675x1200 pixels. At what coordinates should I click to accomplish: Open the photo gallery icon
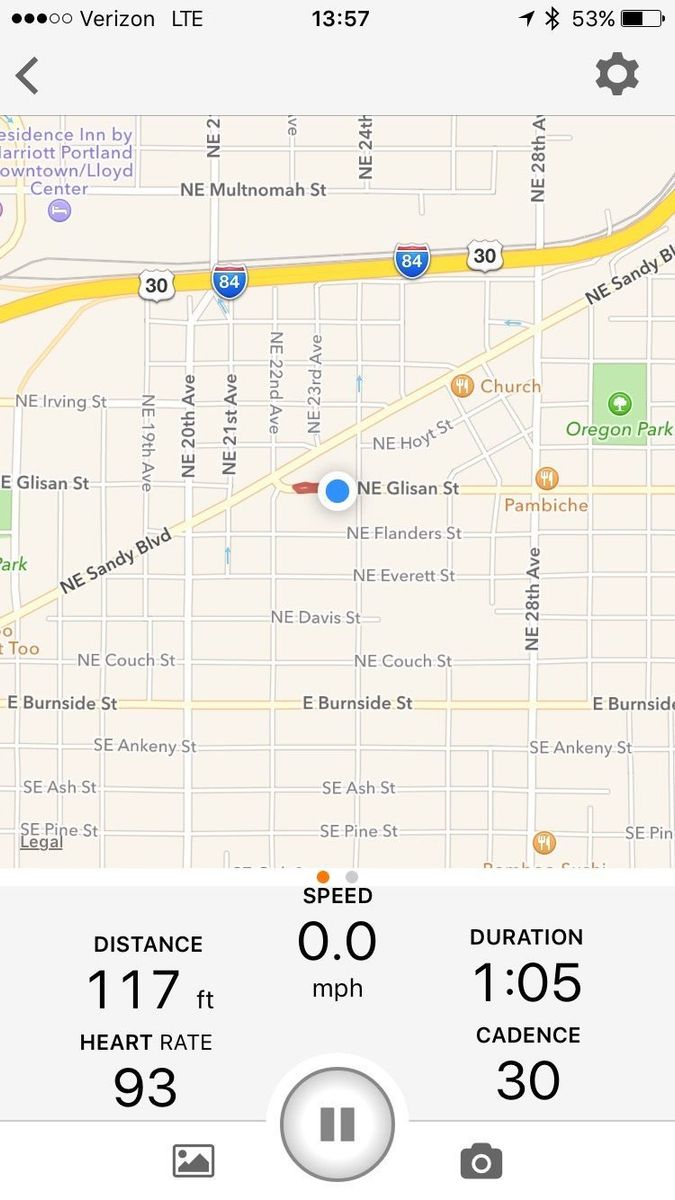point(194,1161)
